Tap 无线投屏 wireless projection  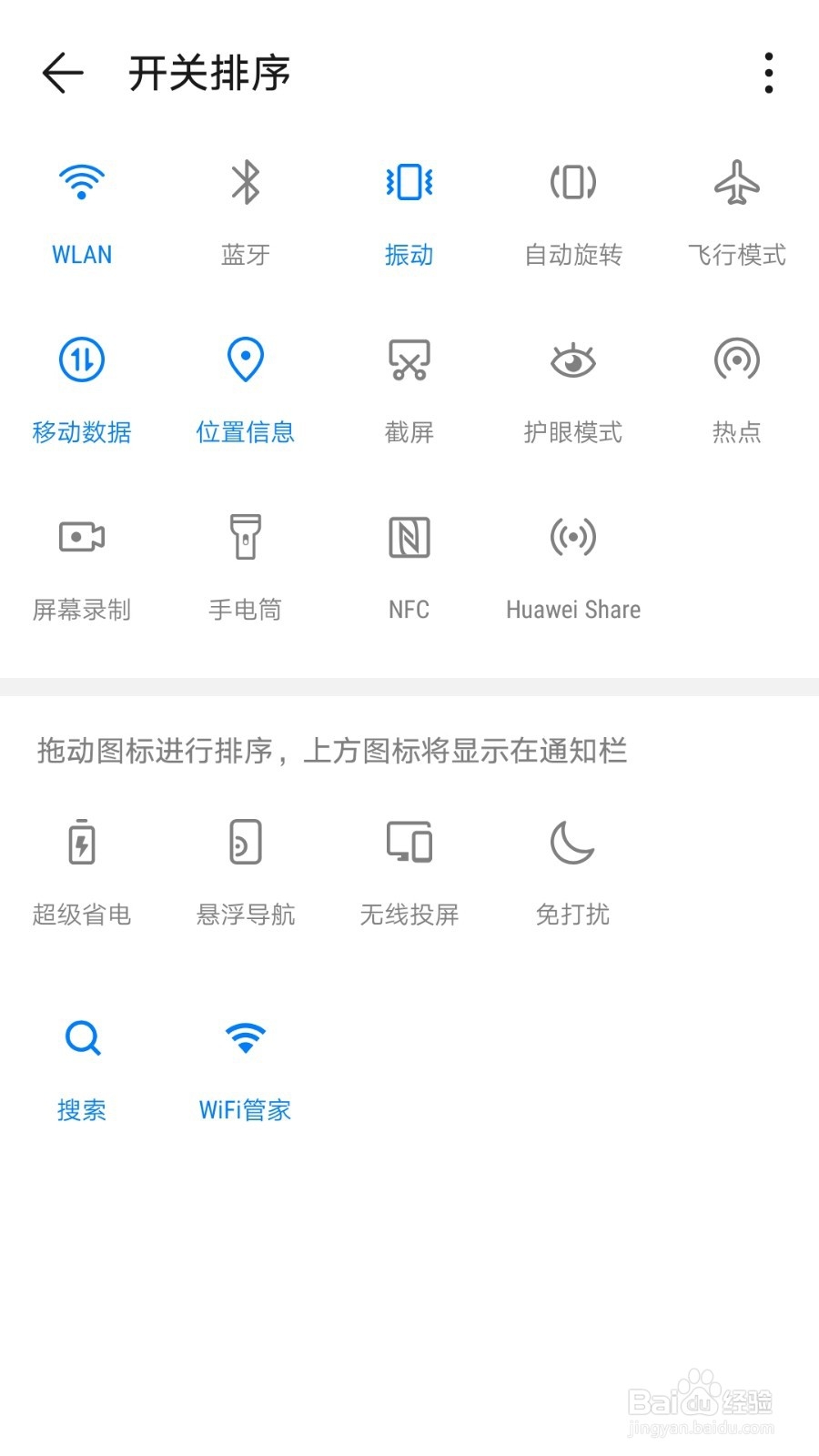409,842
